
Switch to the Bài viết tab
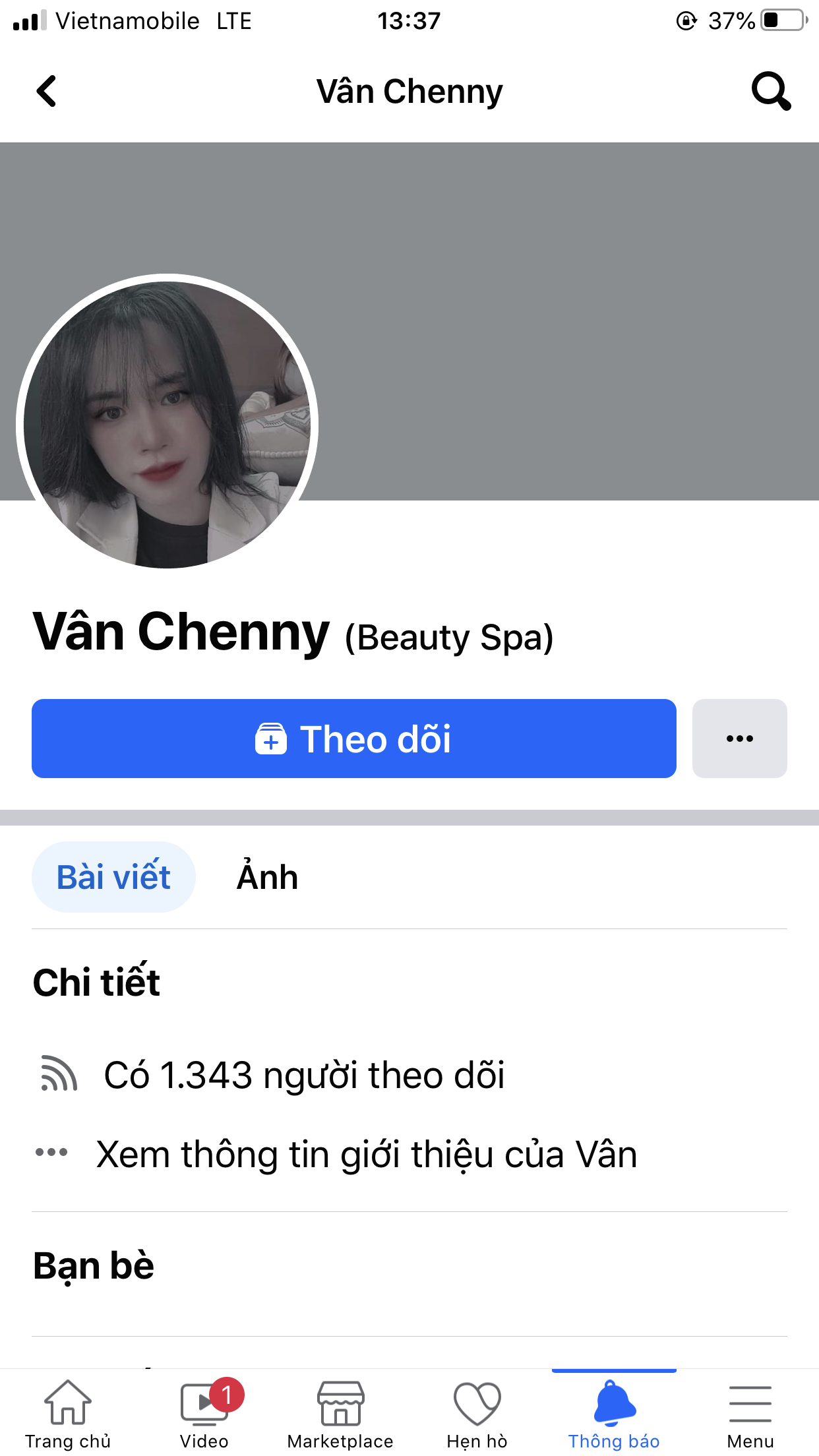113,877
